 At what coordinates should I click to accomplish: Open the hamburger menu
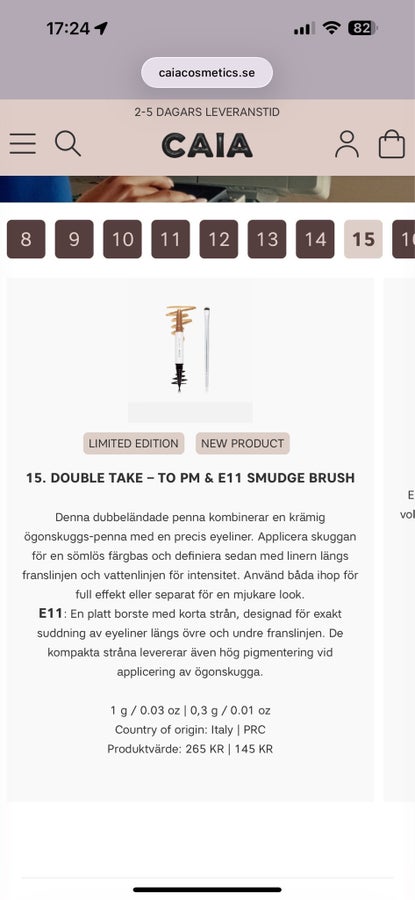(22, 143)
